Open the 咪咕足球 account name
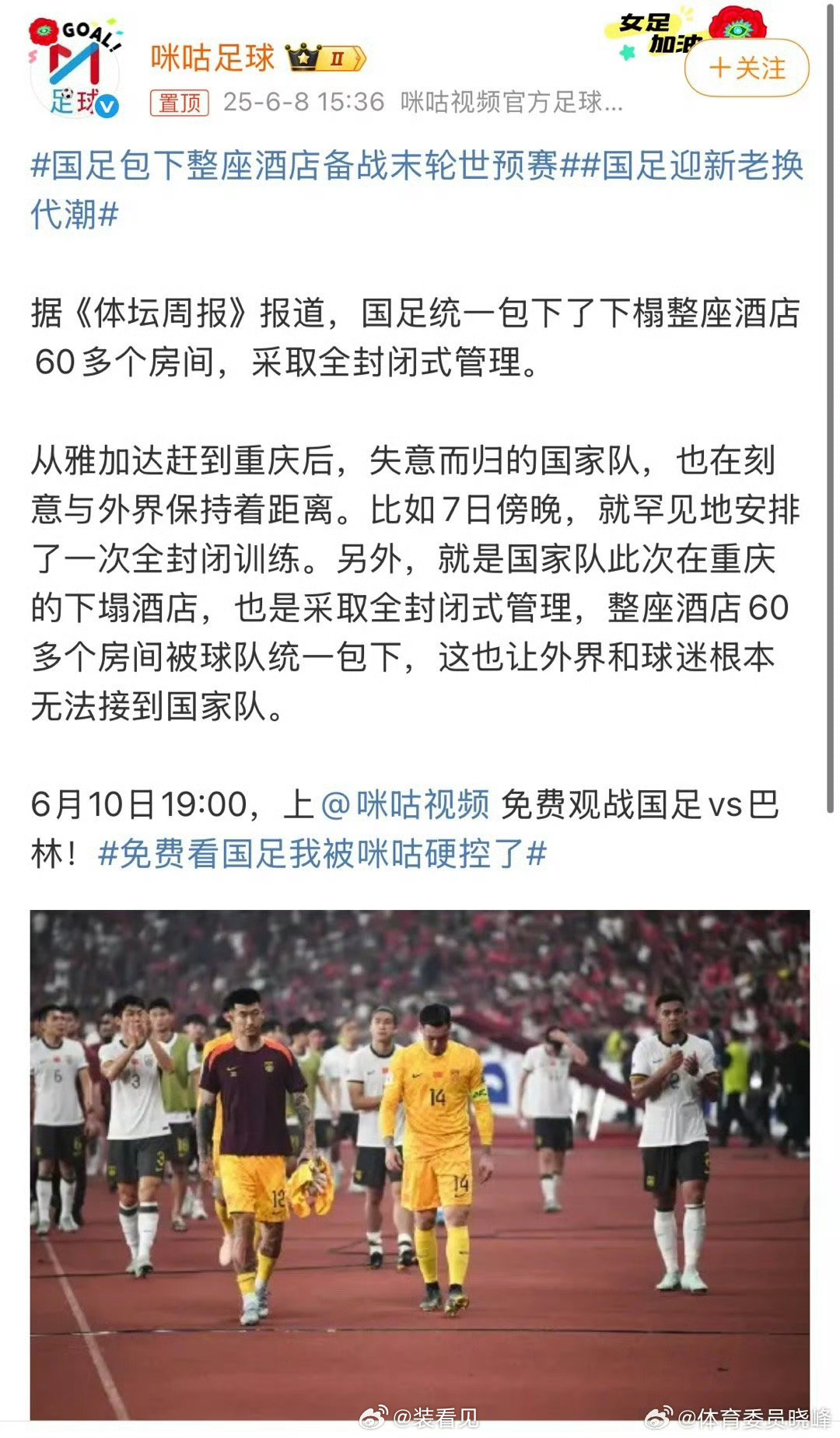 (x=212, y=58)
